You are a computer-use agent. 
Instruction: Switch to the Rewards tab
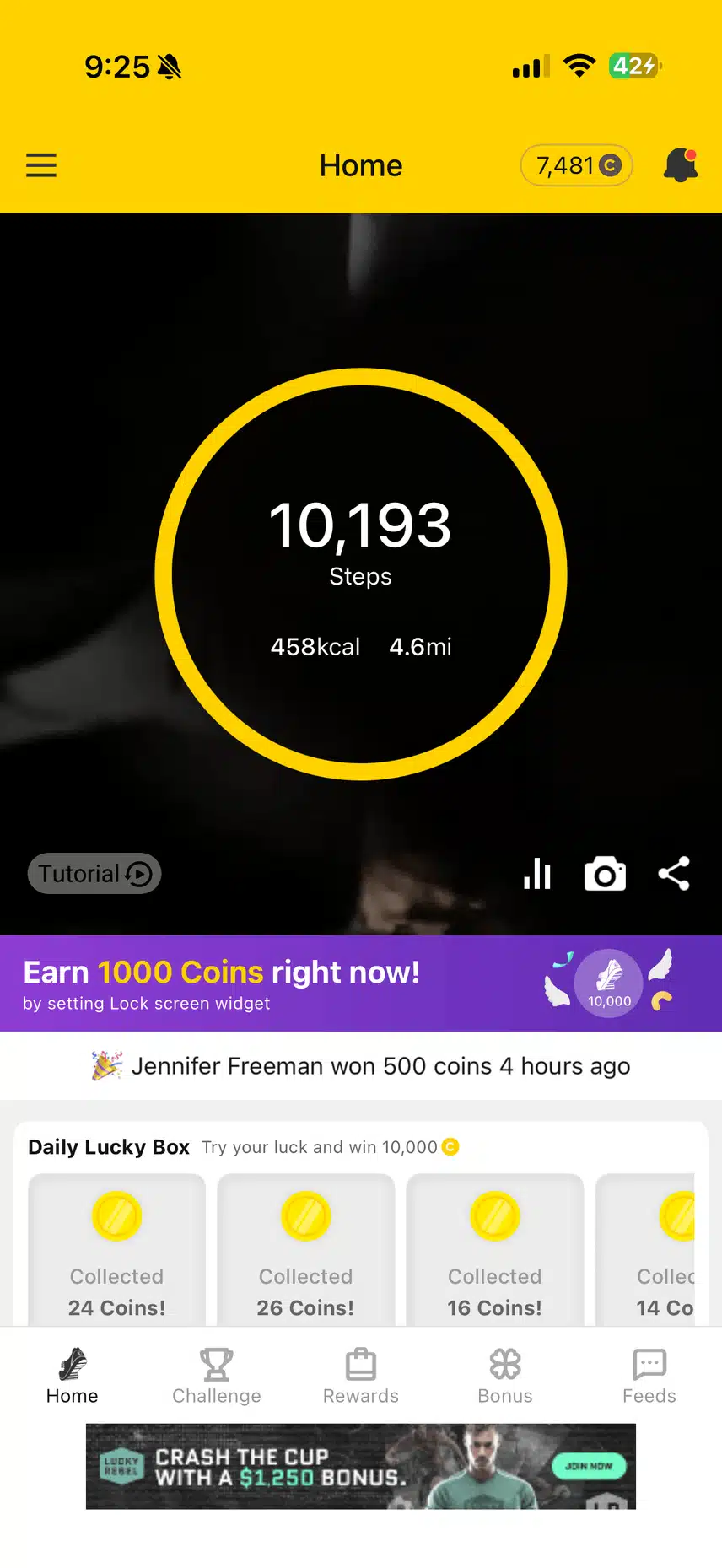tap(361, 1377)
